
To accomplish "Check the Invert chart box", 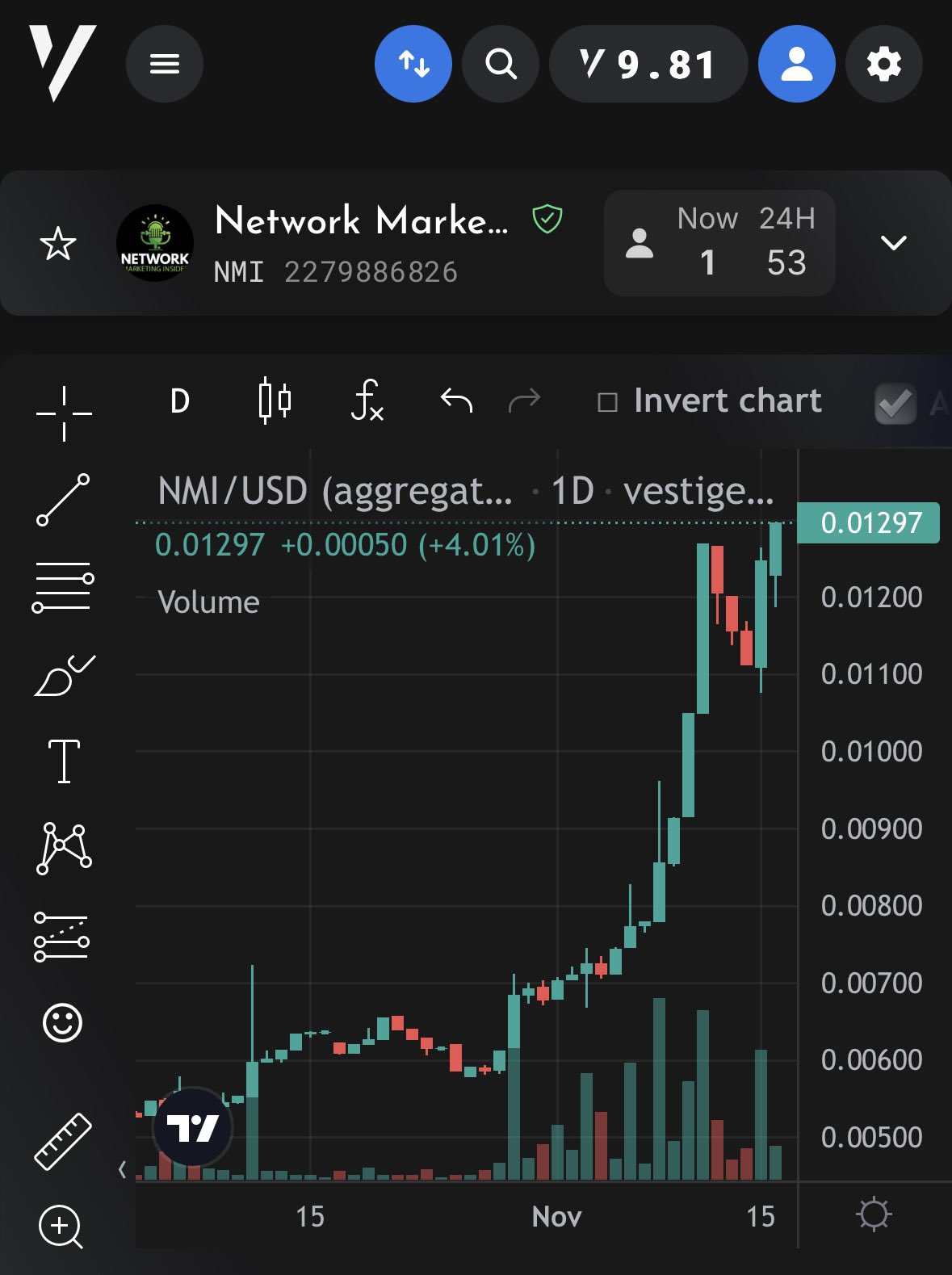I will point(607,401).
